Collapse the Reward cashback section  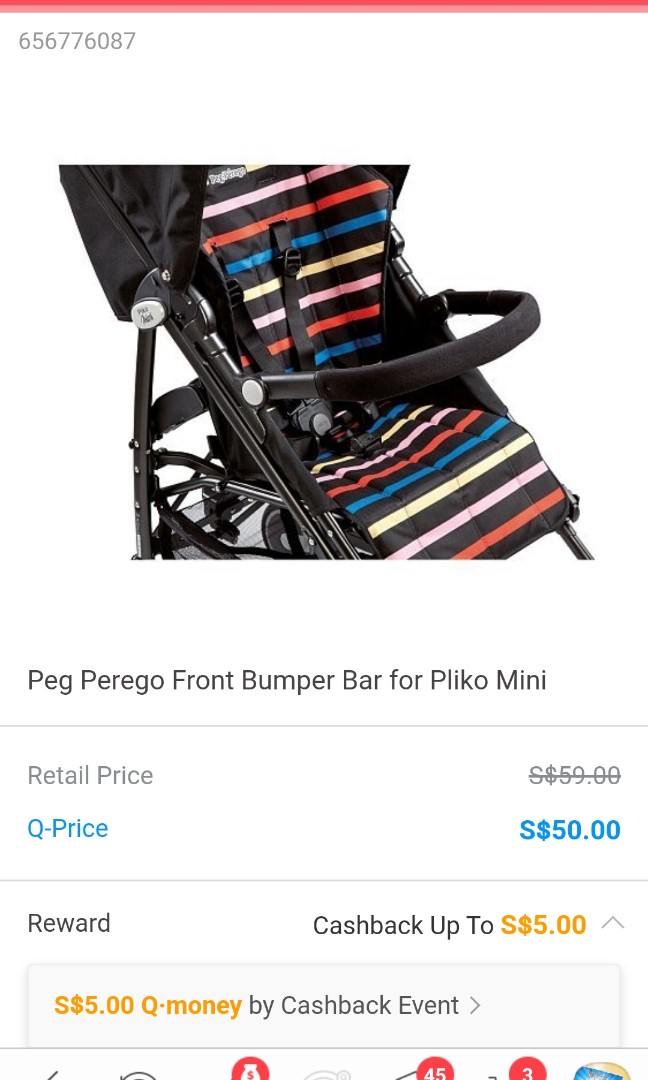click(x=612, y=923)
